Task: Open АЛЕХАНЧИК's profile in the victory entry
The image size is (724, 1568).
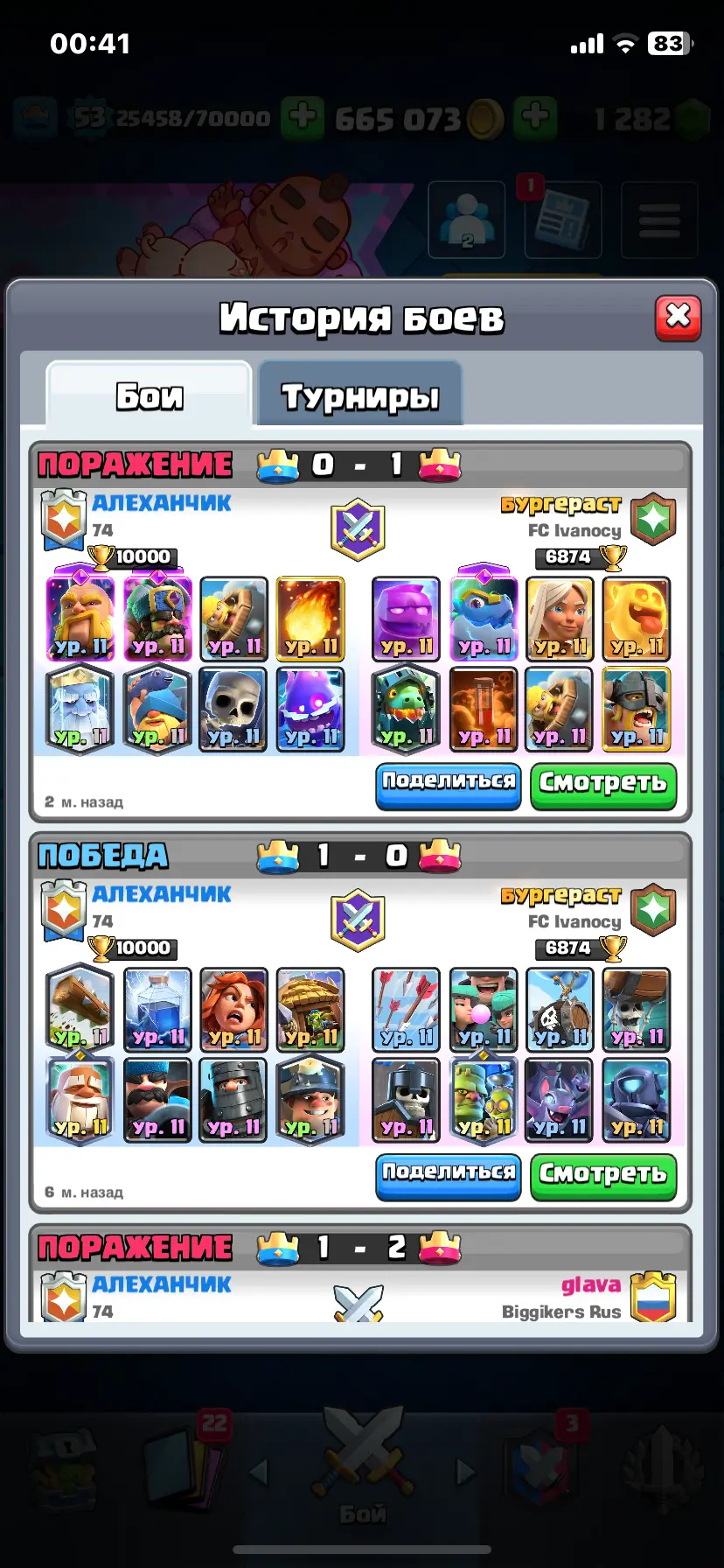Action: 161,894
